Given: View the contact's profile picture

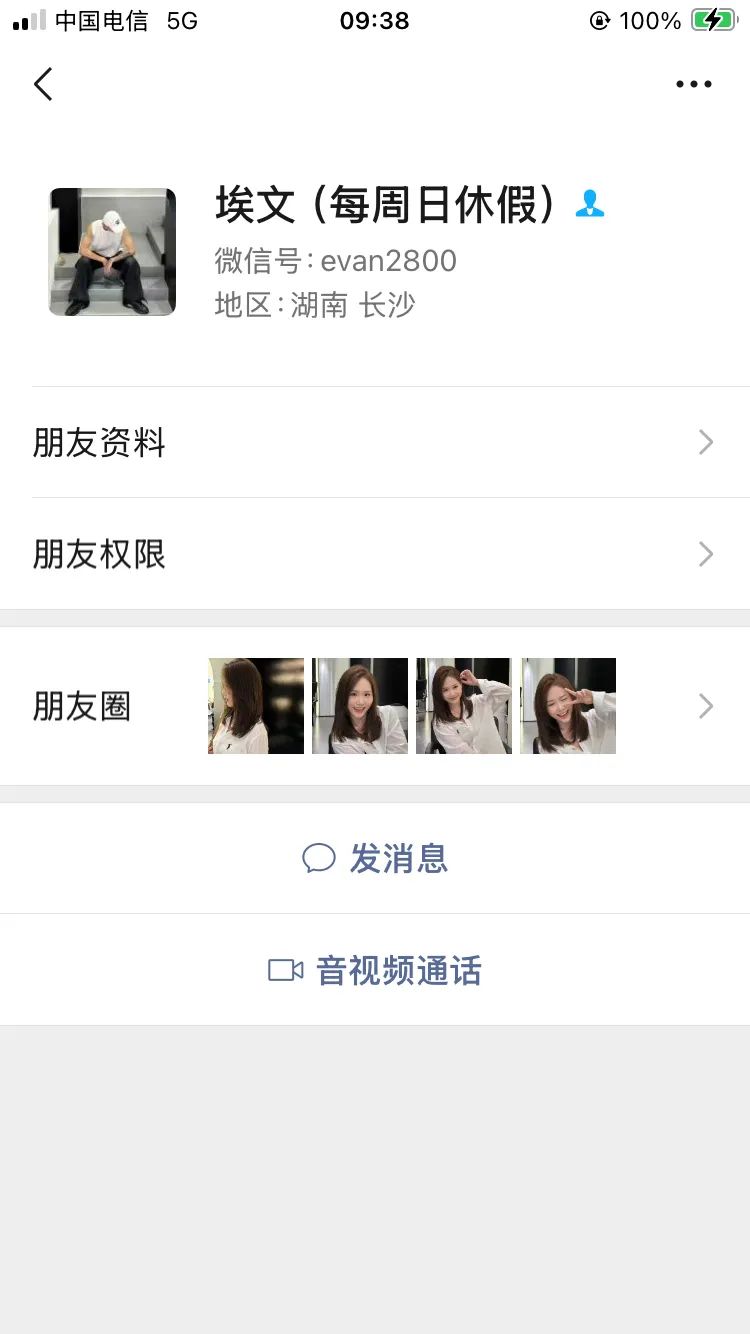Looking at the screenshot, I should [112, 252].
